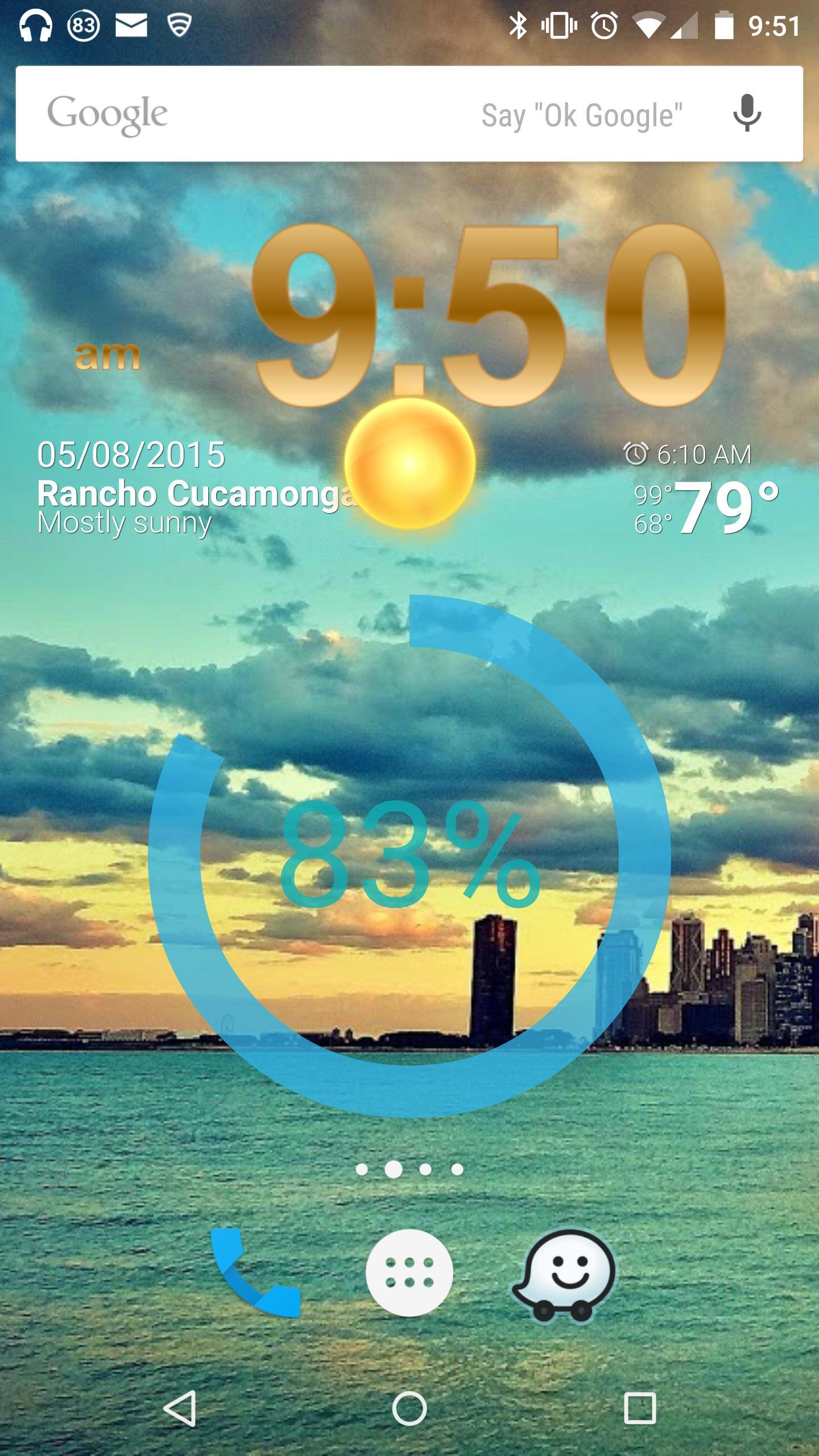
Task: Start voice search with the microphone
Action: 747,114
